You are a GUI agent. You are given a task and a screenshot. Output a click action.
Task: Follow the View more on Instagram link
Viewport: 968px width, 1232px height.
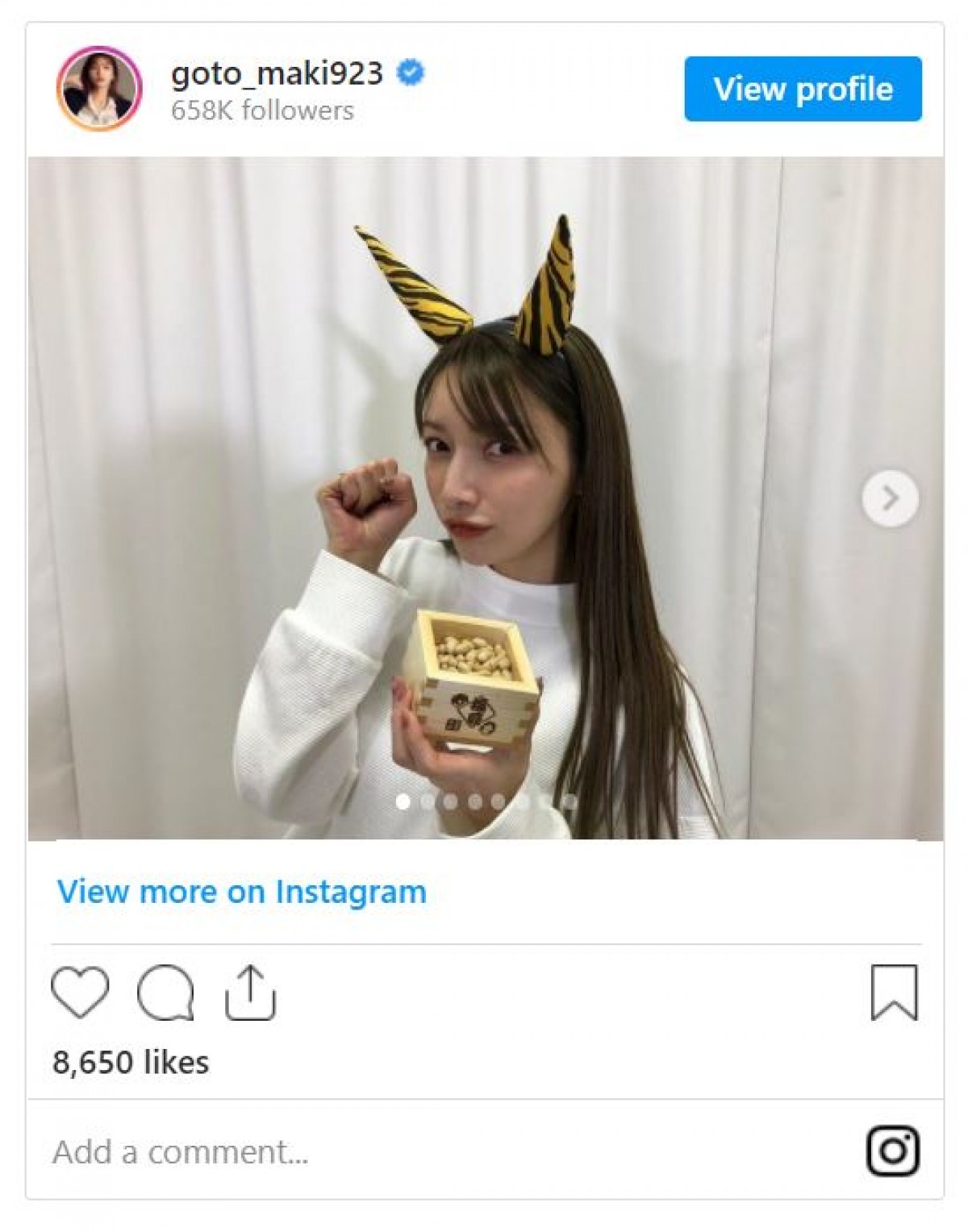(x=241, y=892)
